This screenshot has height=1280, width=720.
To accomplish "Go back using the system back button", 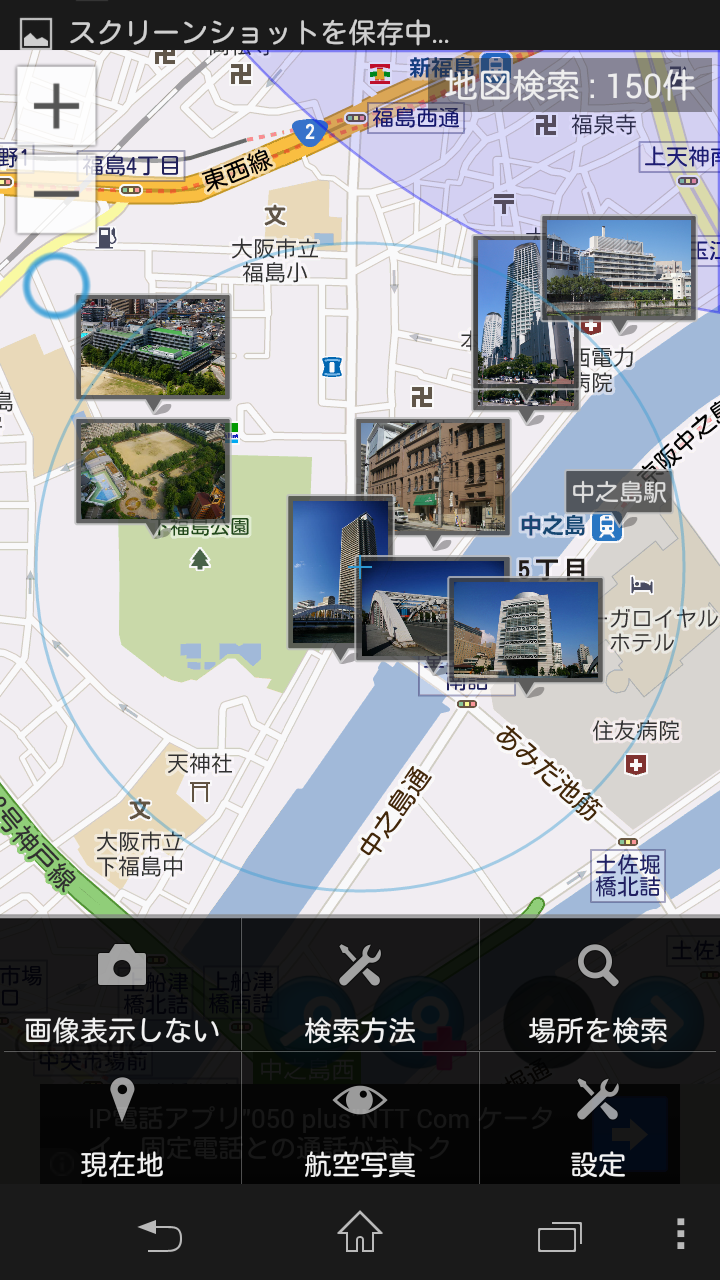I will click(x=160, y=1235).
